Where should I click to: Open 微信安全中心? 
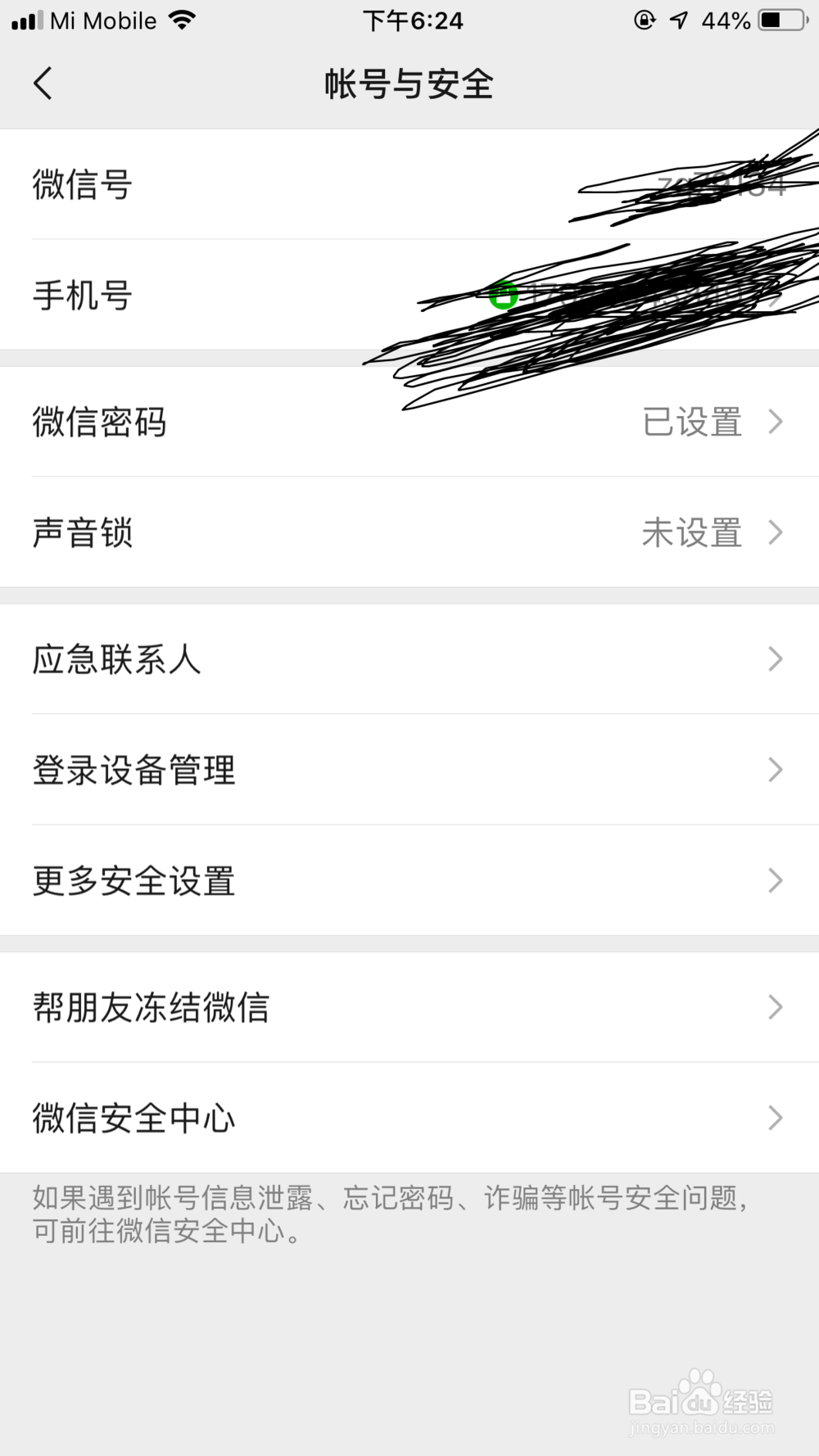(409, 1117)
